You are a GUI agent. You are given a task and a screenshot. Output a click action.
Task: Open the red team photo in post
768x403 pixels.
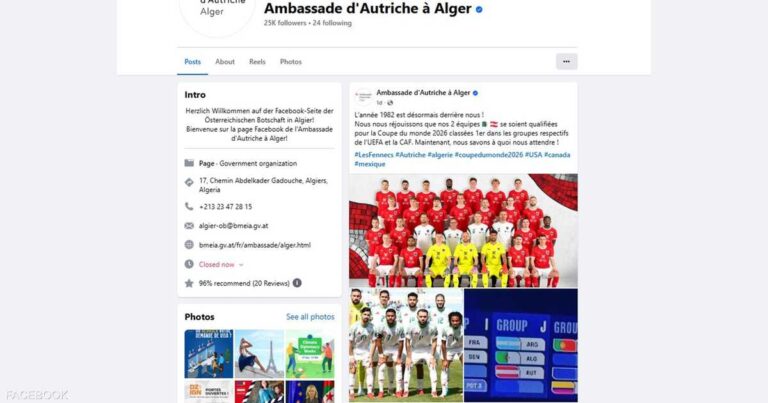(x=463, y=230)
